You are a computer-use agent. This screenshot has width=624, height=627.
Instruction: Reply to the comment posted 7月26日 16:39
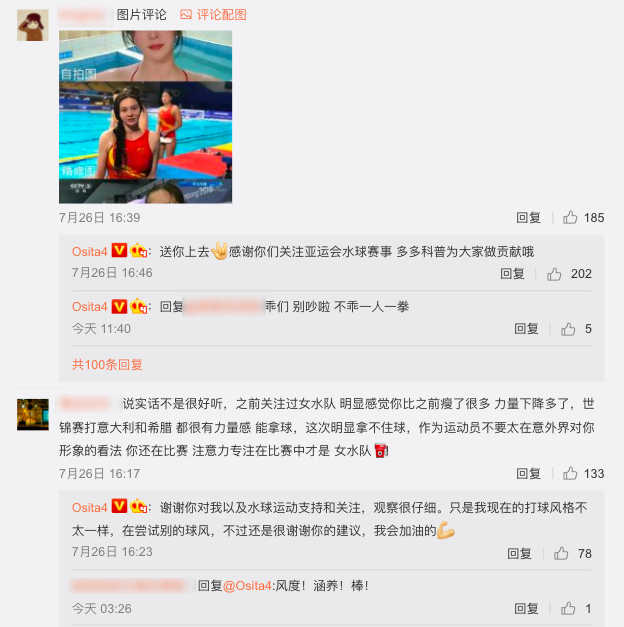[528, 218]
